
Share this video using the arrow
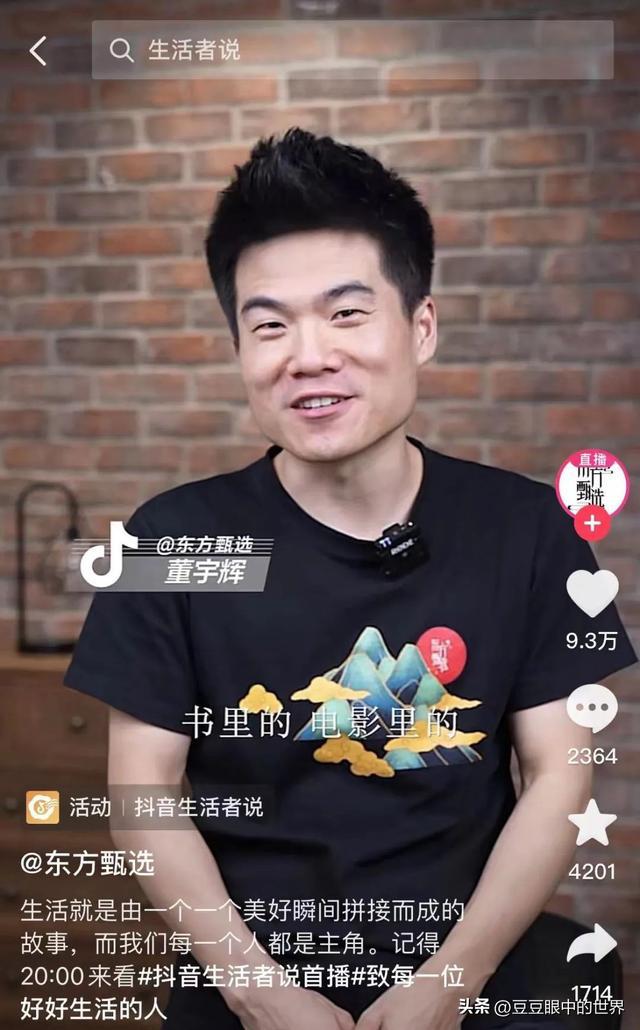pyautogui.click(x=592, y=943)
